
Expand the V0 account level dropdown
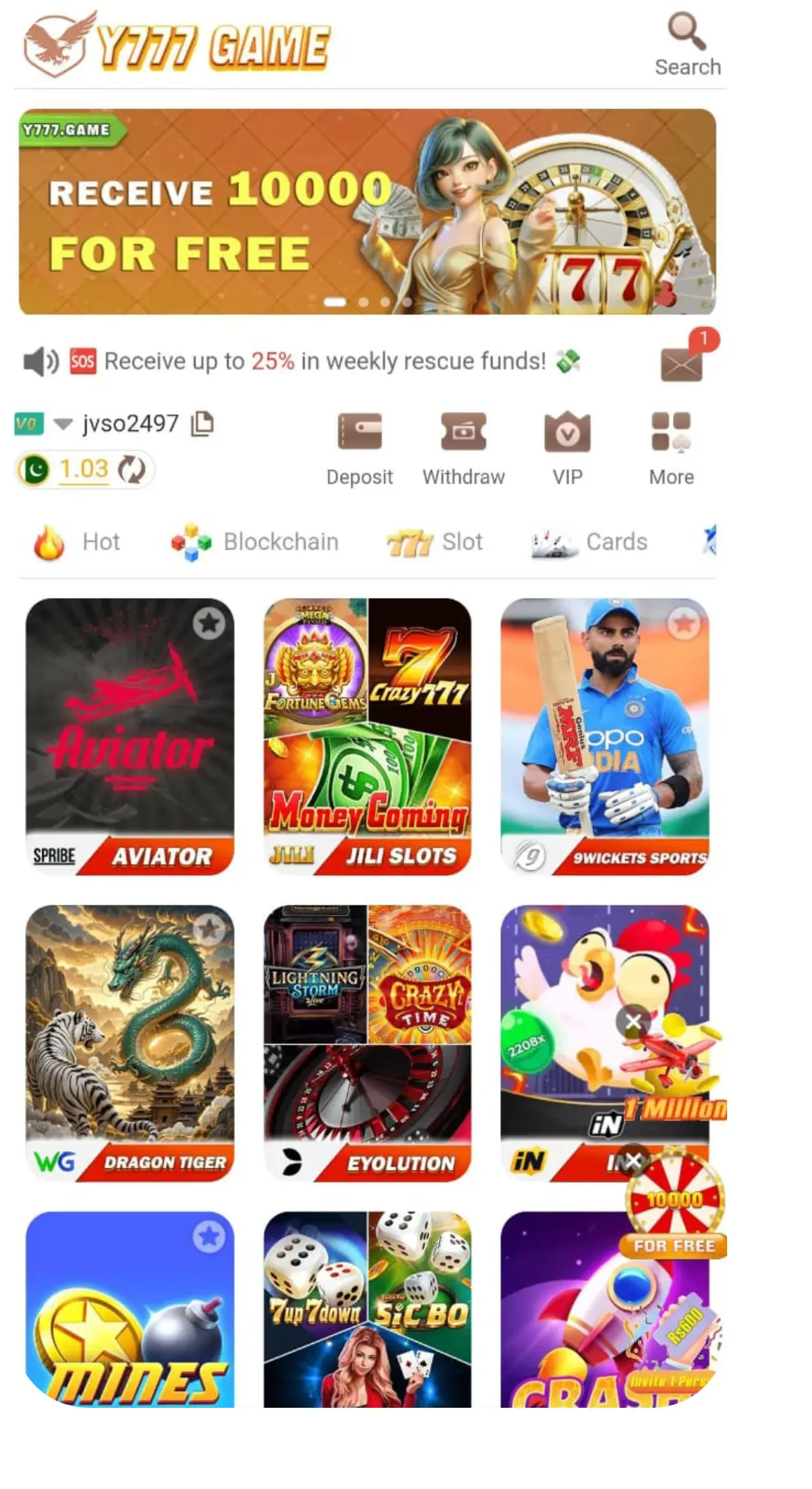point(63,423)
